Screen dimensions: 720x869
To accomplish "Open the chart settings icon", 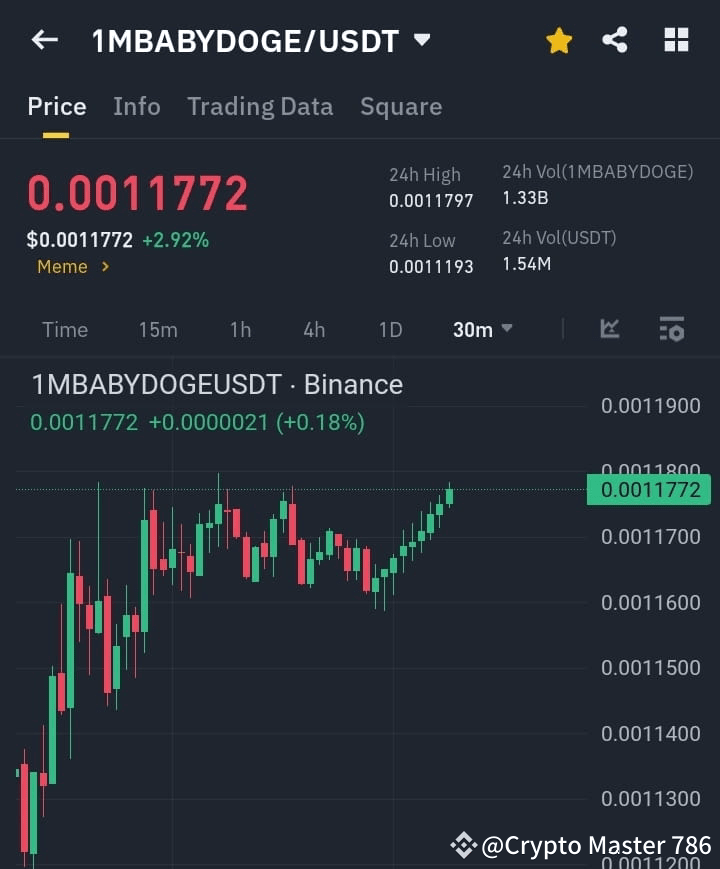I will [671, 329].
